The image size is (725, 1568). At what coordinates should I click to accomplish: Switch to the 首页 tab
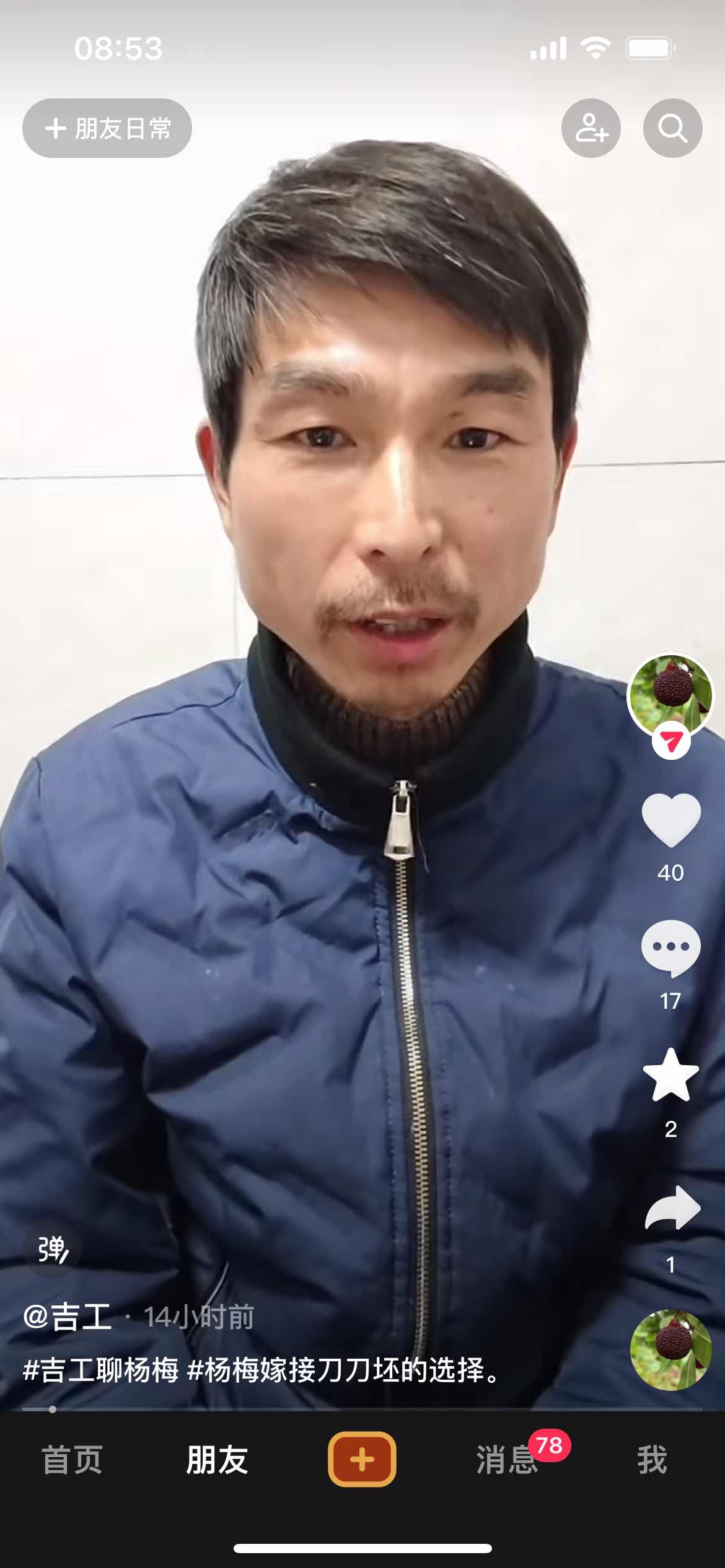(x=72, y=1460)
